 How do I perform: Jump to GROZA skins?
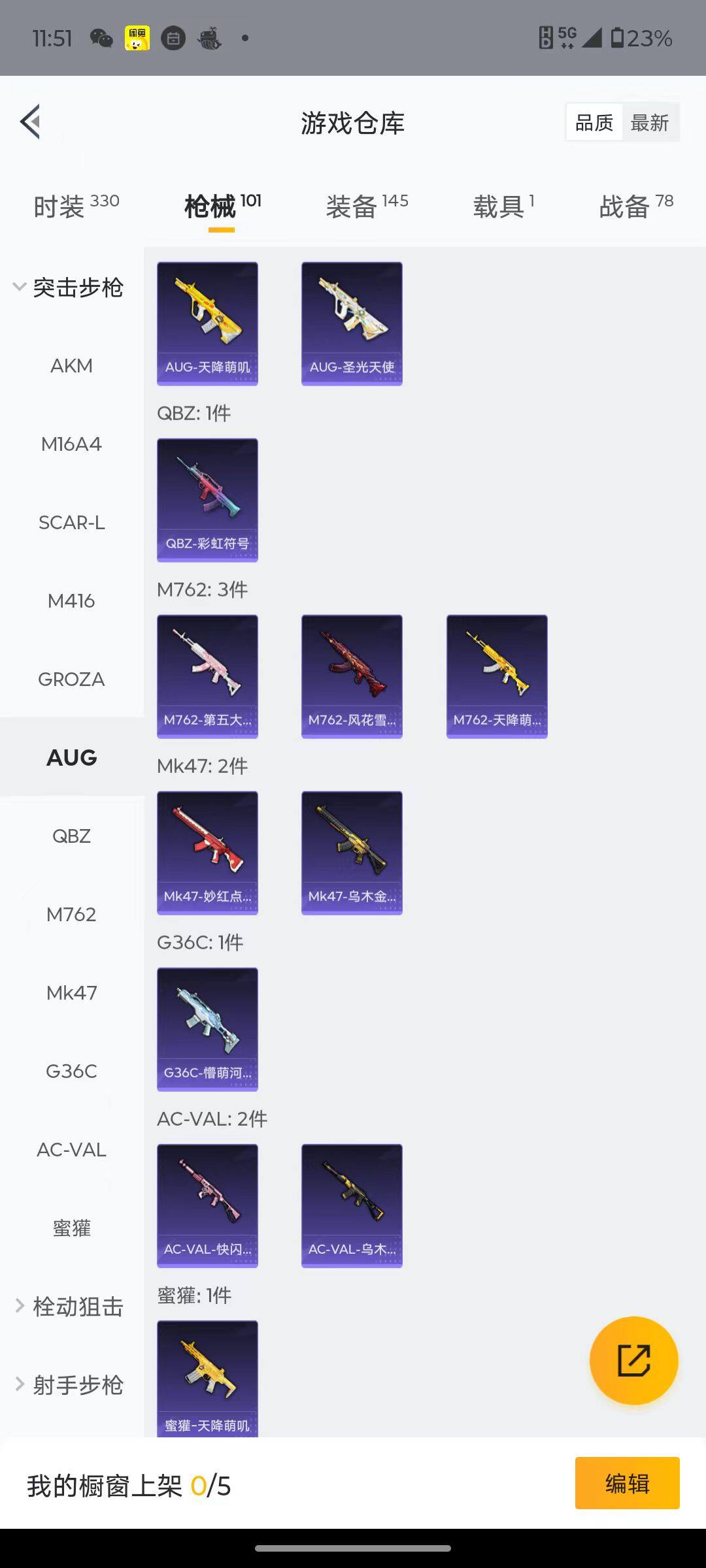pos(71,679)
